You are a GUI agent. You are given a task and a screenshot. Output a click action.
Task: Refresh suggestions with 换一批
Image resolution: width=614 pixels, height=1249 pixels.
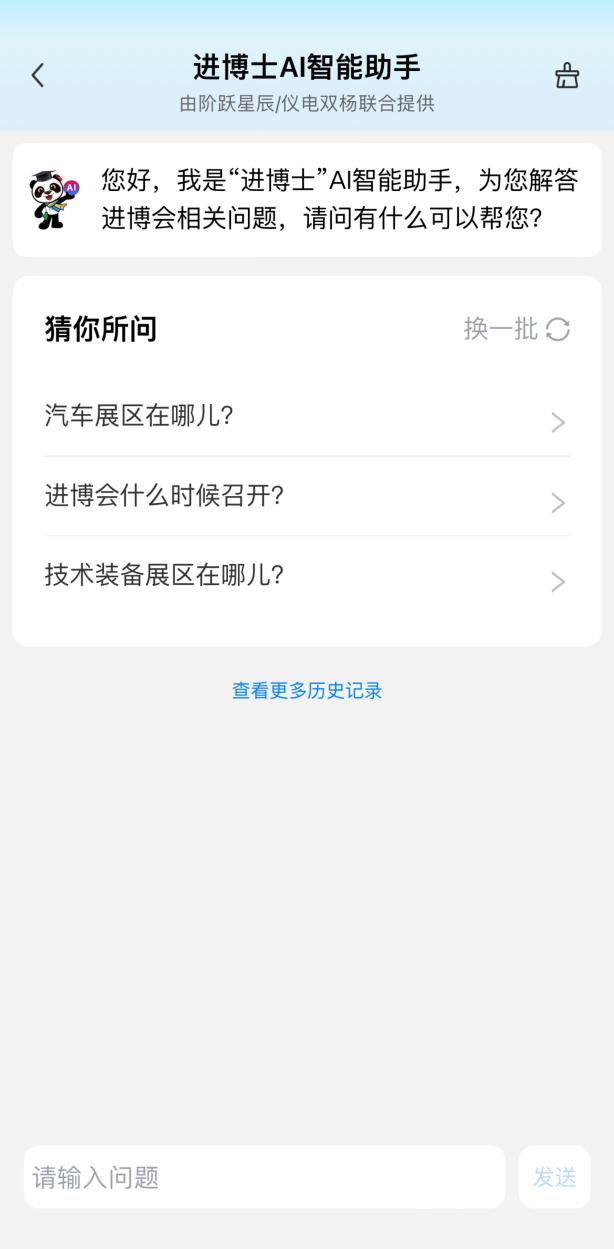point(516,329)
